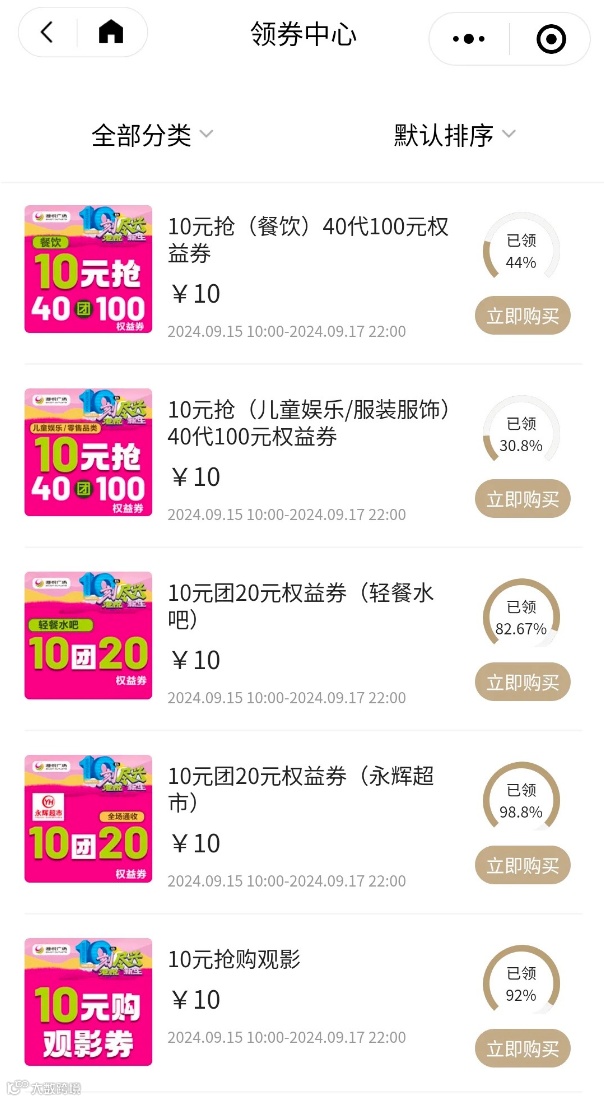Open the three-dot more menu
The height and width of the screenshot is (1101, 604).
point(468,39)
